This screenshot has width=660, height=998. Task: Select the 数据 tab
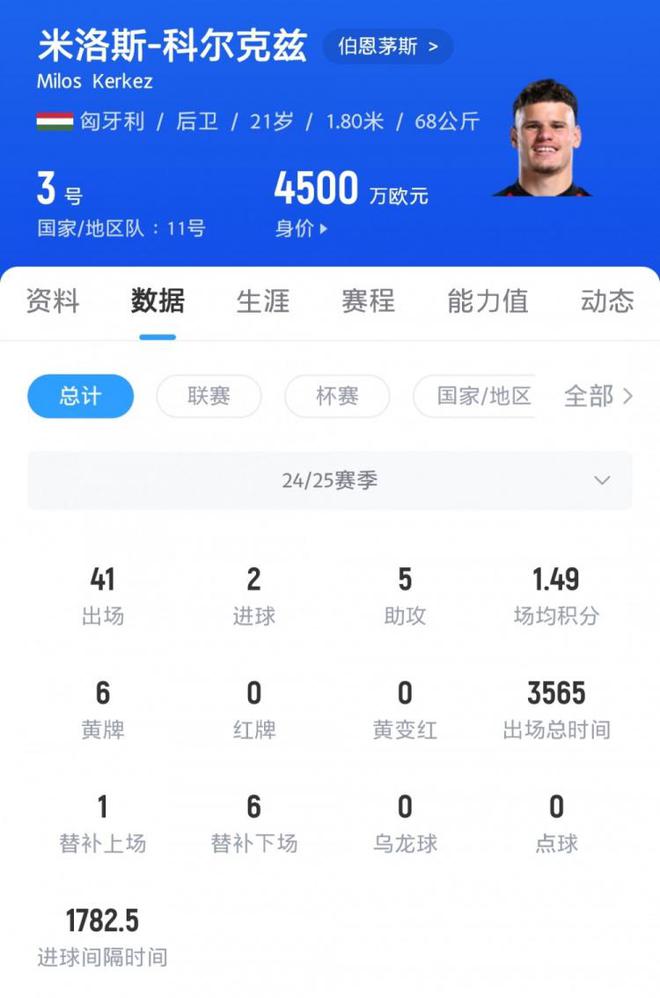point(157,301)
